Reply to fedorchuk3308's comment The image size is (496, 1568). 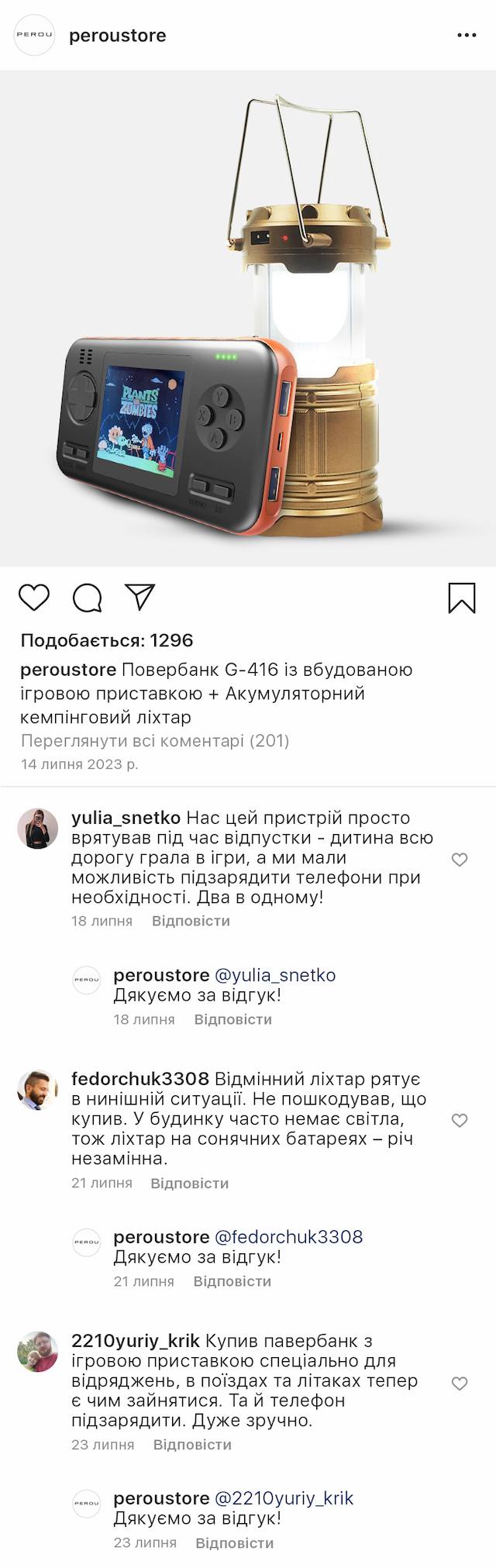coord(189,1184)
